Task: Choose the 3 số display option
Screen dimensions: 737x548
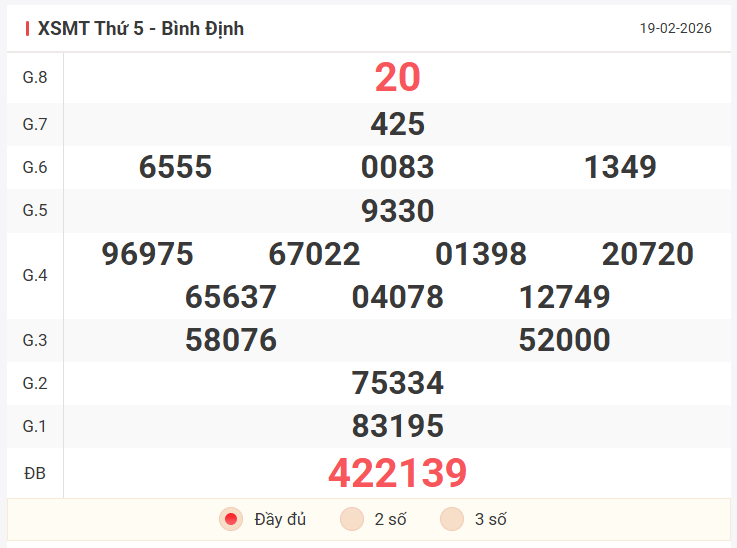Action: (452, 519)
